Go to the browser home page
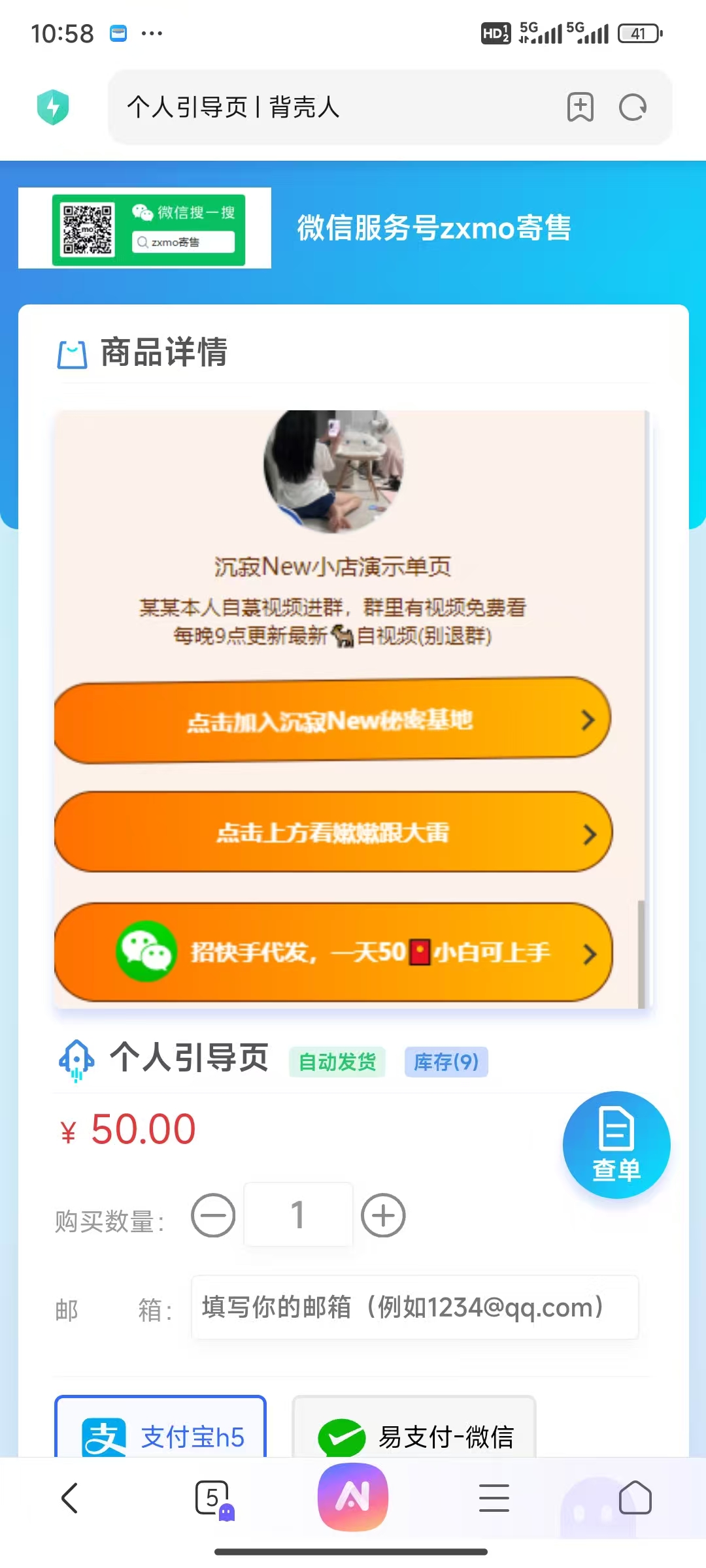Image resolution: width=706 pixels, height=1568 pixels. click(x=635, y=1497)
